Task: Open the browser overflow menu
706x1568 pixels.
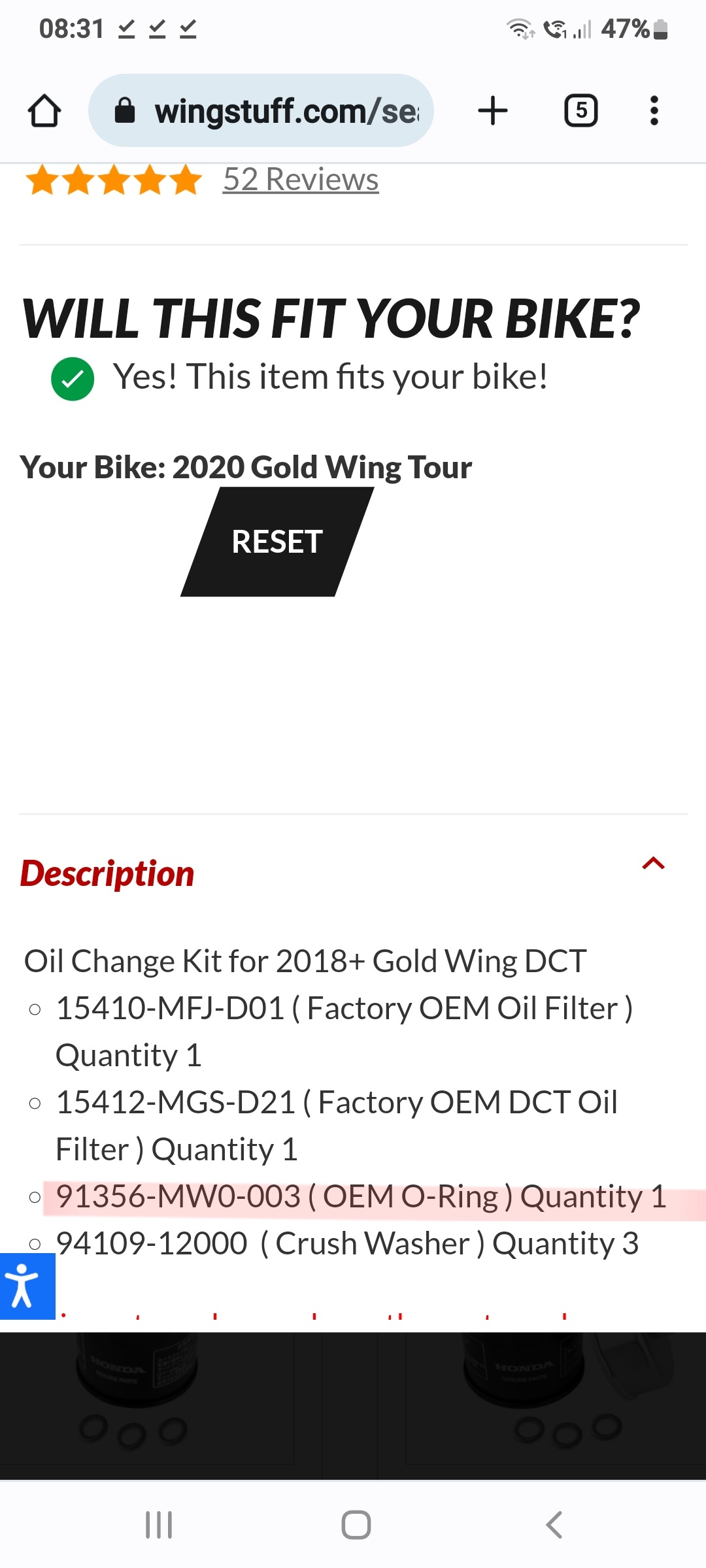Action: (654, 110)
